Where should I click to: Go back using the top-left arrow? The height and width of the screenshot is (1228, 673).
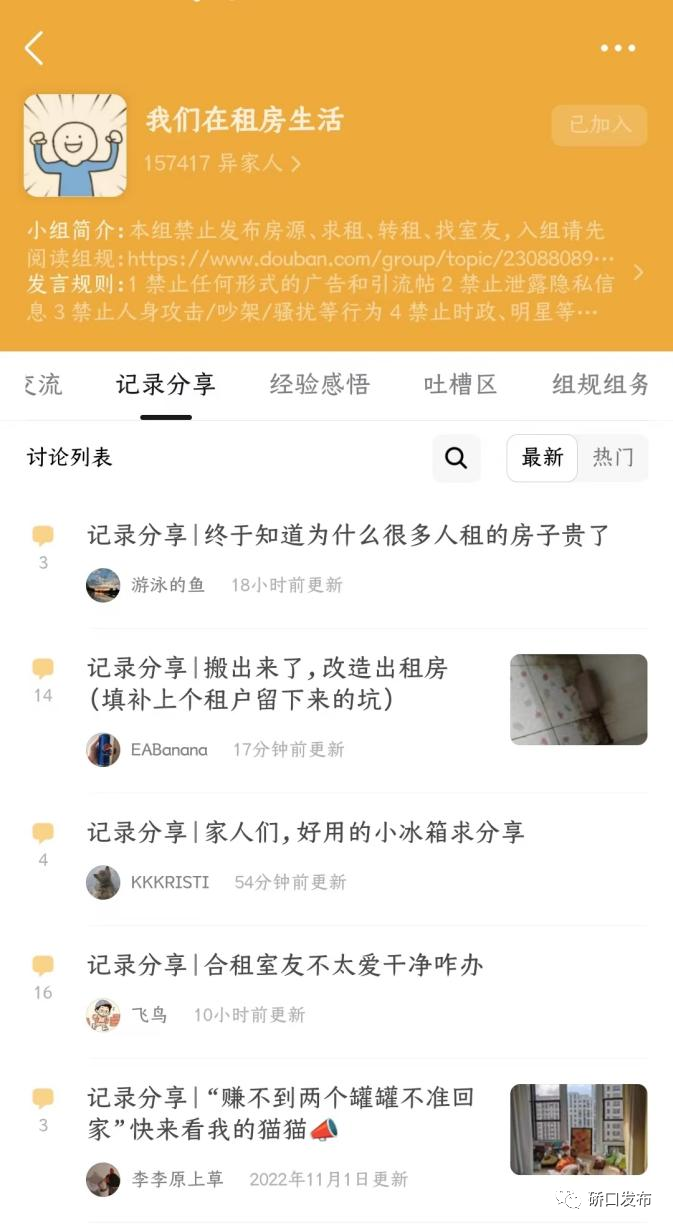35,48
